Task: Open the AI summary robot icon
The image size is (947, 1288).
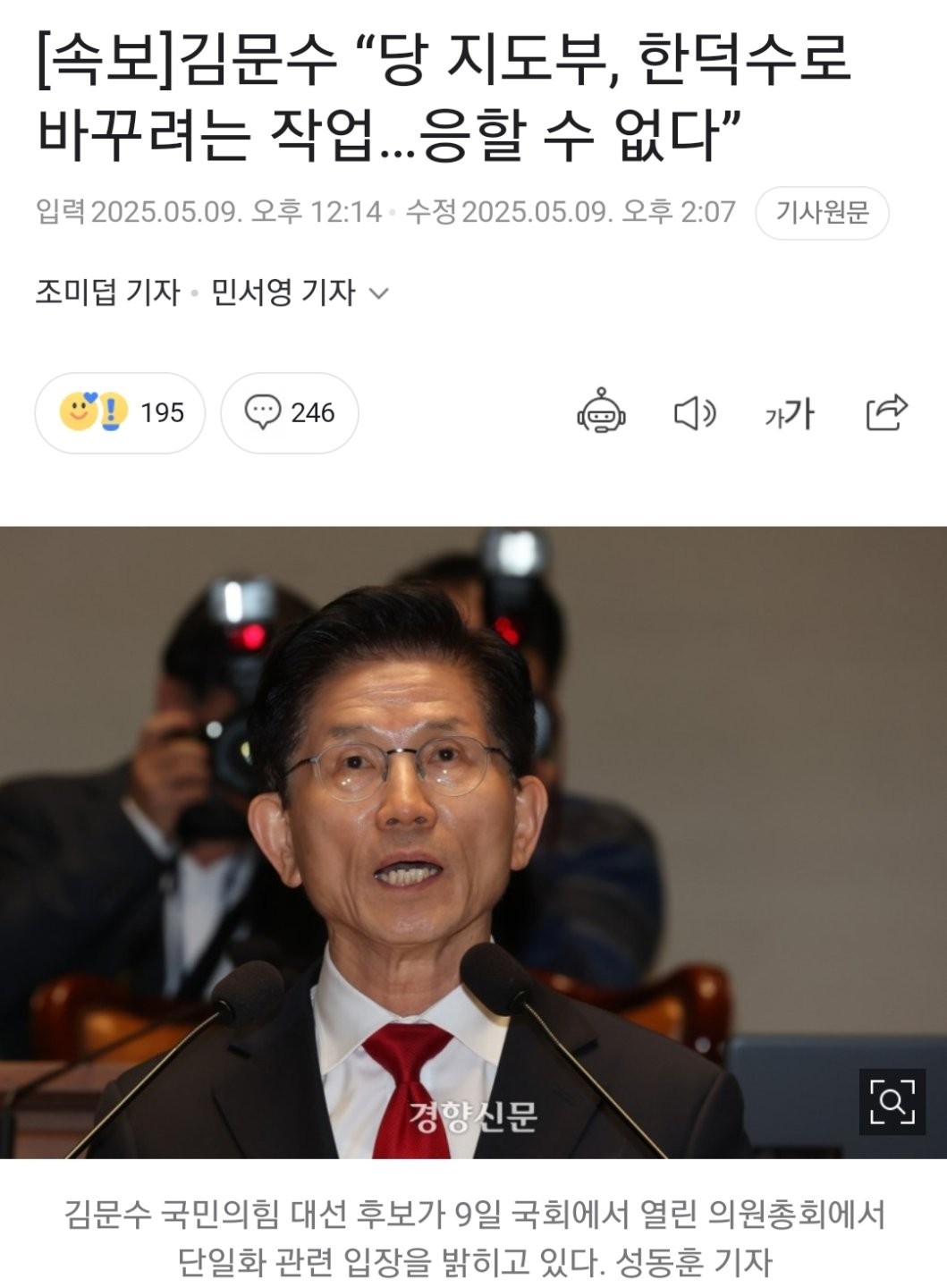Action: [601, 412]
